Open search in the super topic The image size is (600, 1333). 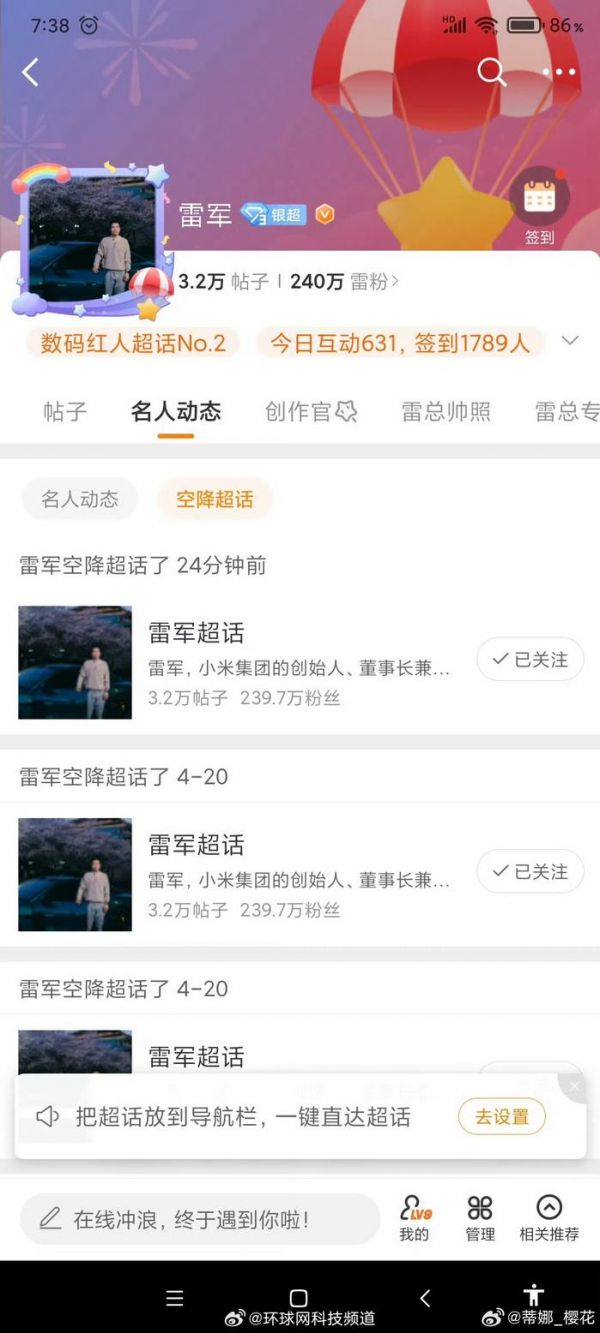click(x=491, y=72)
